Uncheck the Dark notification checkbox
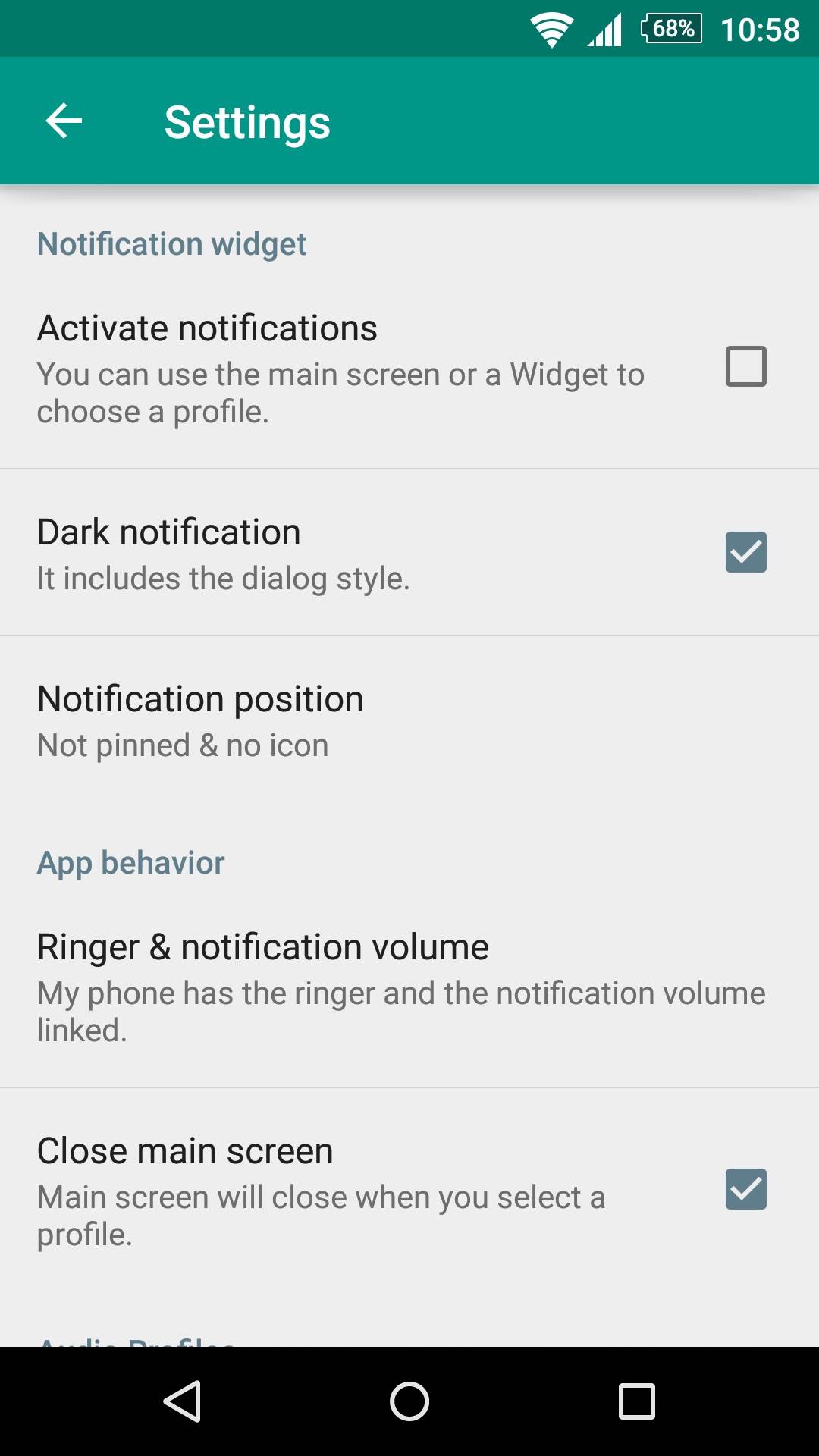Screen dimensions: 819x1456 click(745, 552)
